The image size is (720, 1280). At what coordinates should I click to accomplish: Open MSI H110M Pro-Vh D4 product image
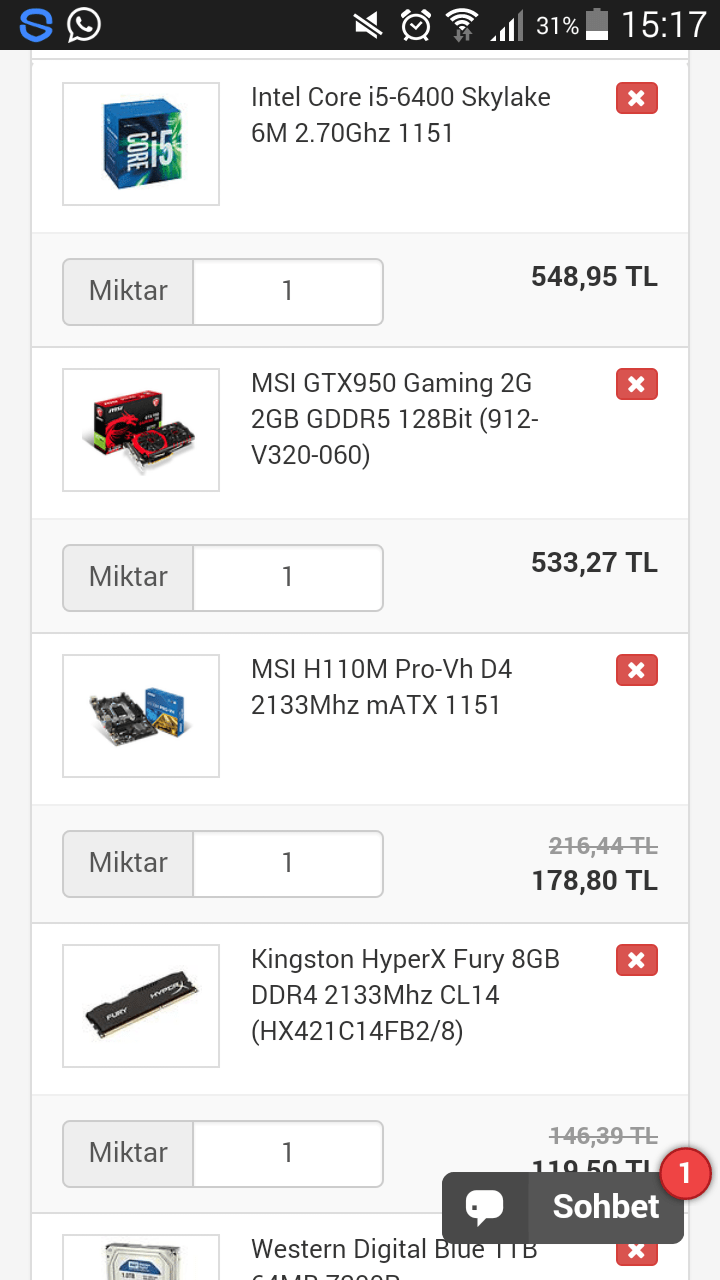[x=141, y=716]
